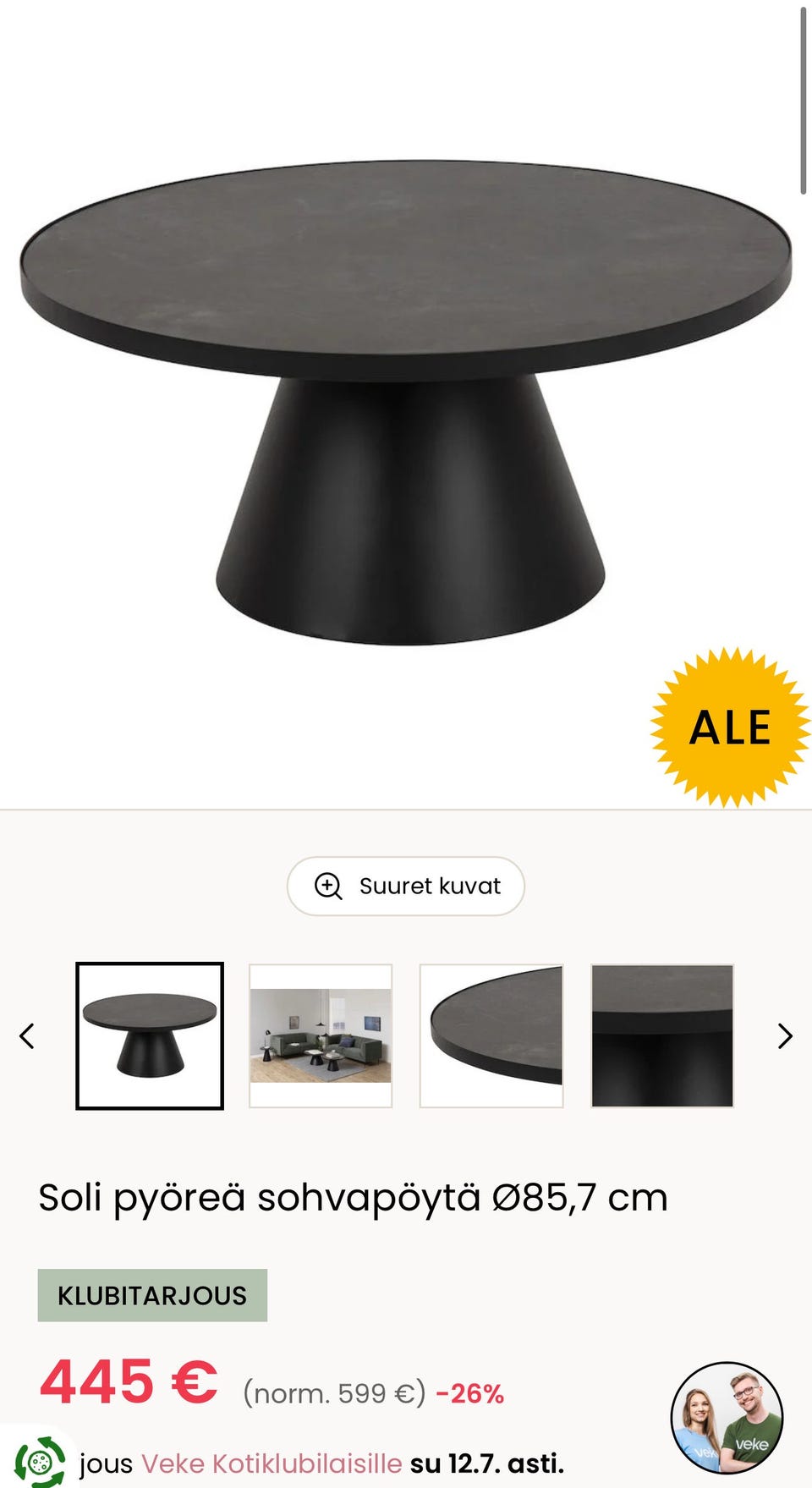Select the tabletop edge close-up thumbnail
Viewport: 812px width, 1488px height.
tap(491, 1035)
